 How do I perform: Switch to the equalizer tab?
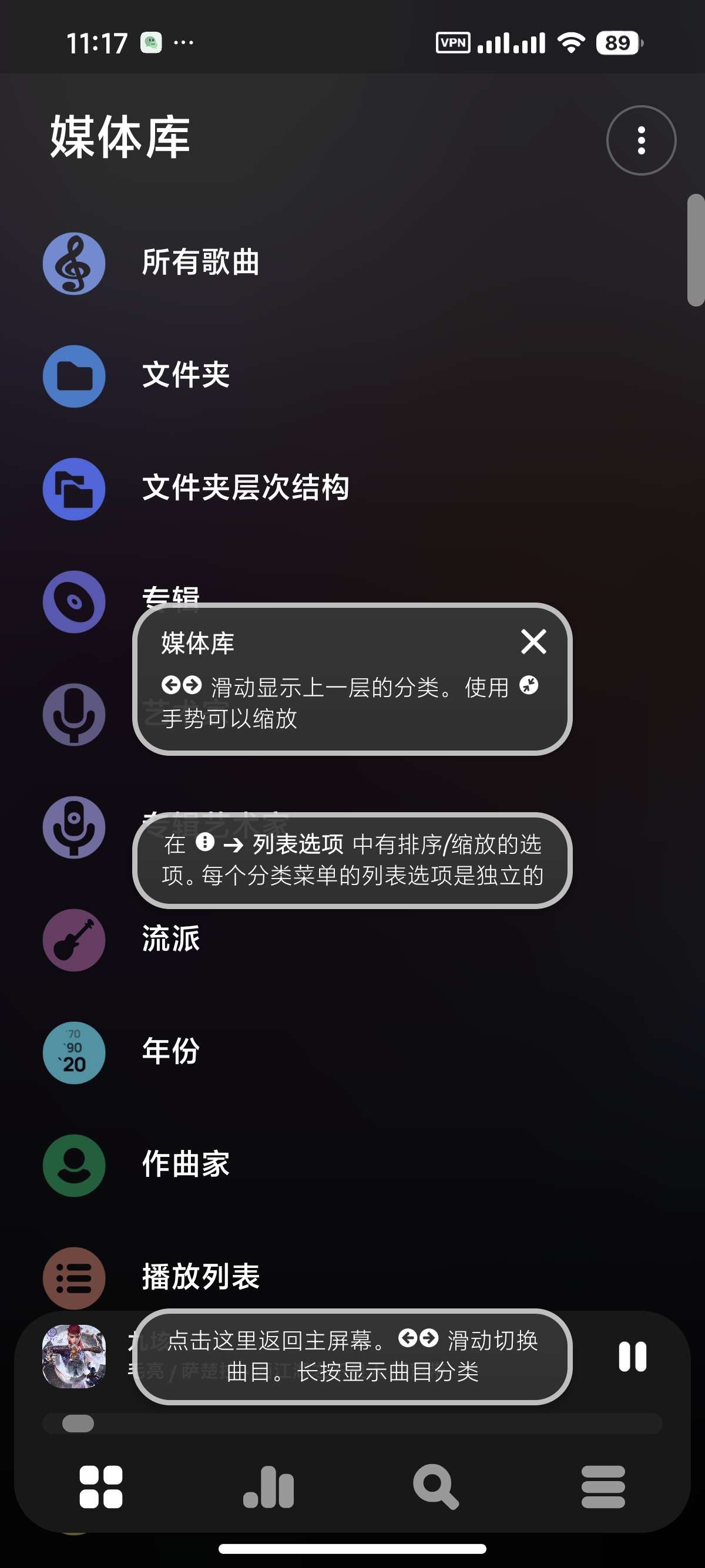(x=268, y=1487)
